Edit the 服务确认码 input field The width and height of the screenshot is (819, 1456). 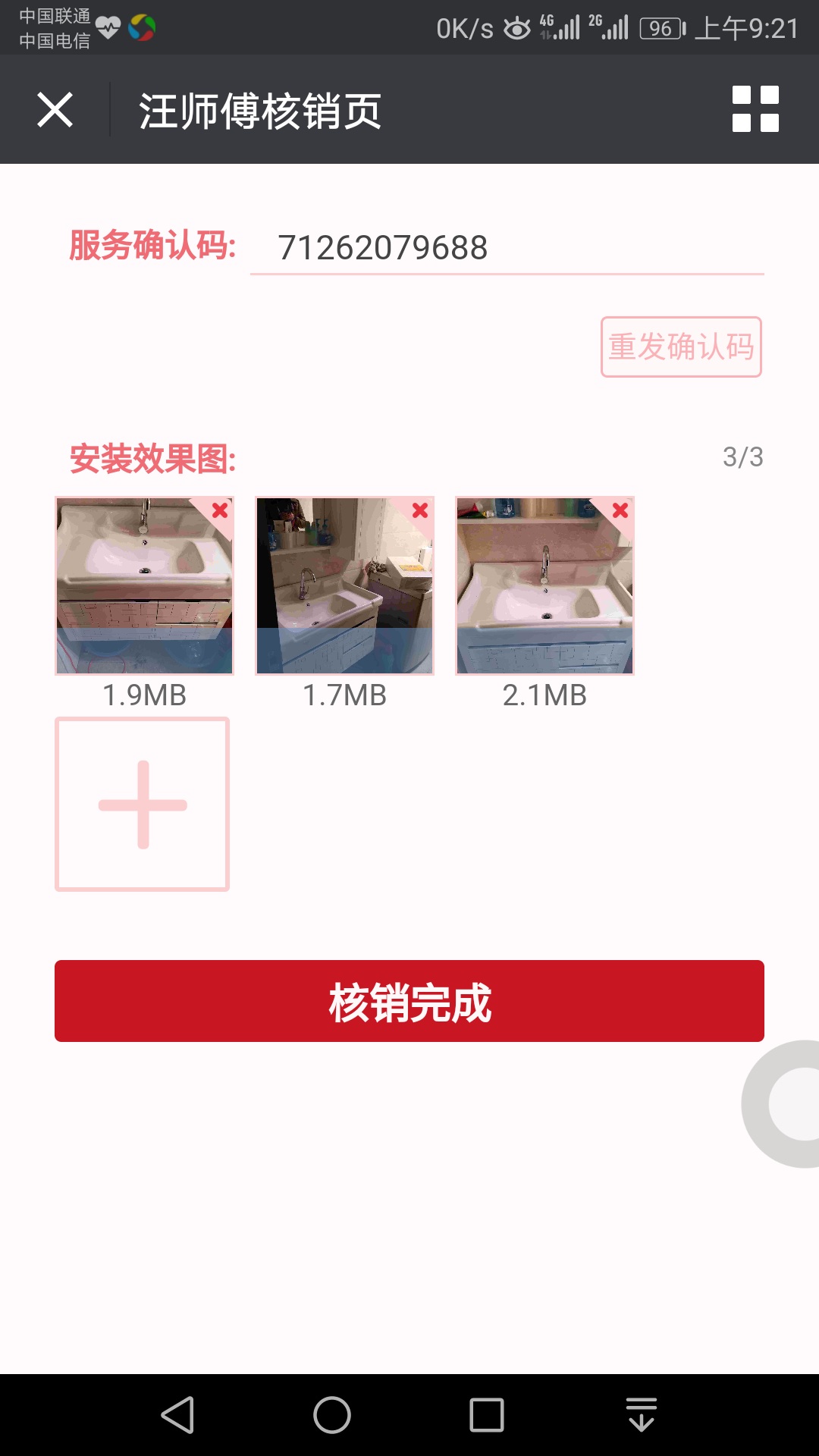coord(507,248)
